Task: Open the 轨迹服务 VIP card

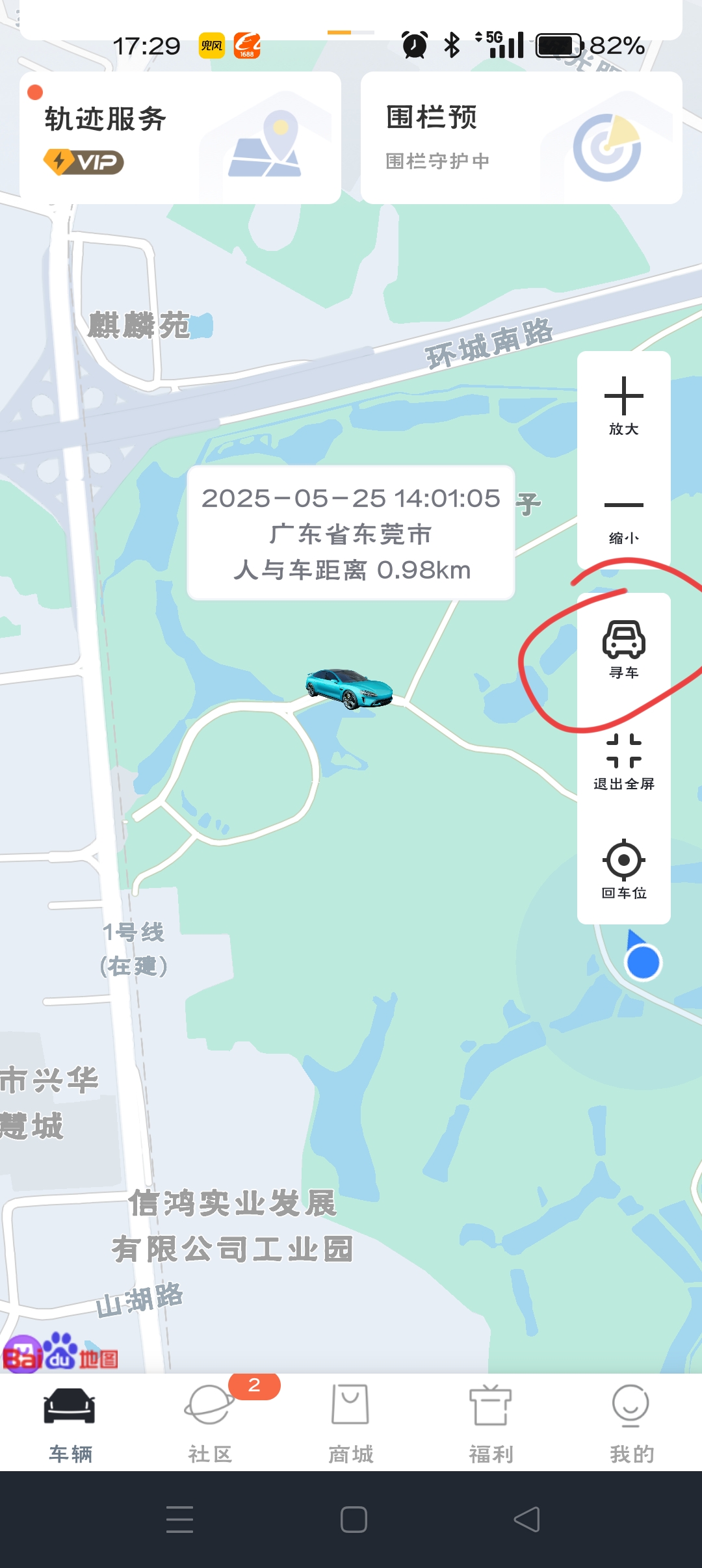Action: (x=180, y=138)
